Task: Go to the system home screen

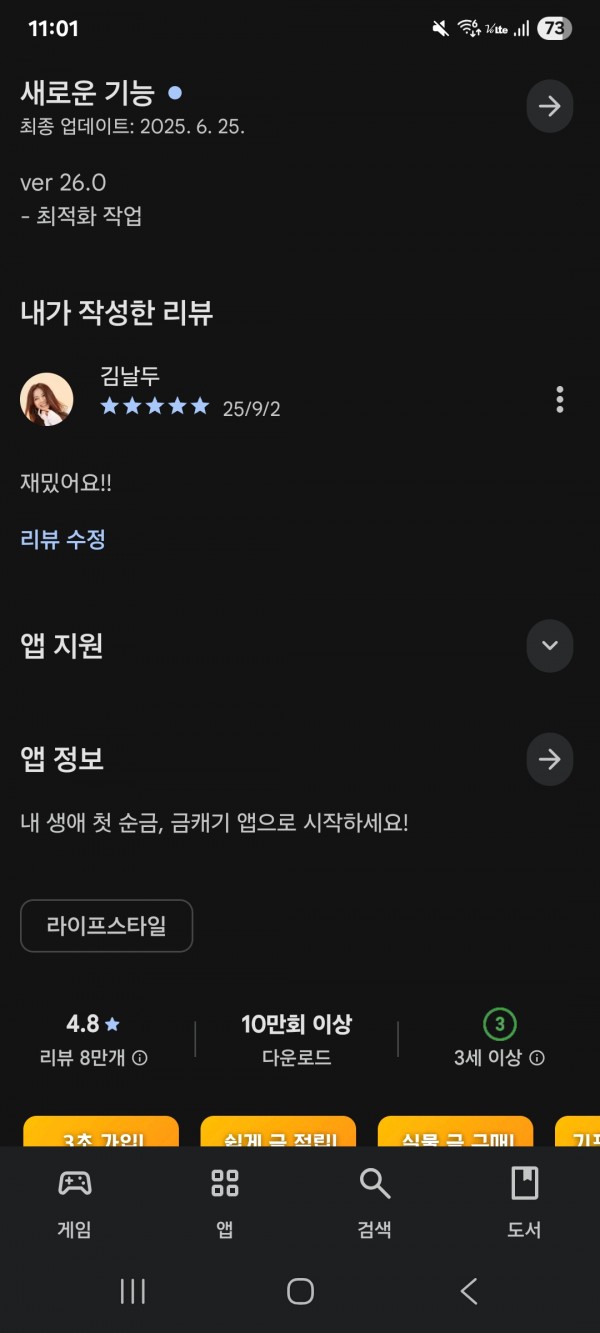Action: pyautogui.click(x=300, y=1291)
